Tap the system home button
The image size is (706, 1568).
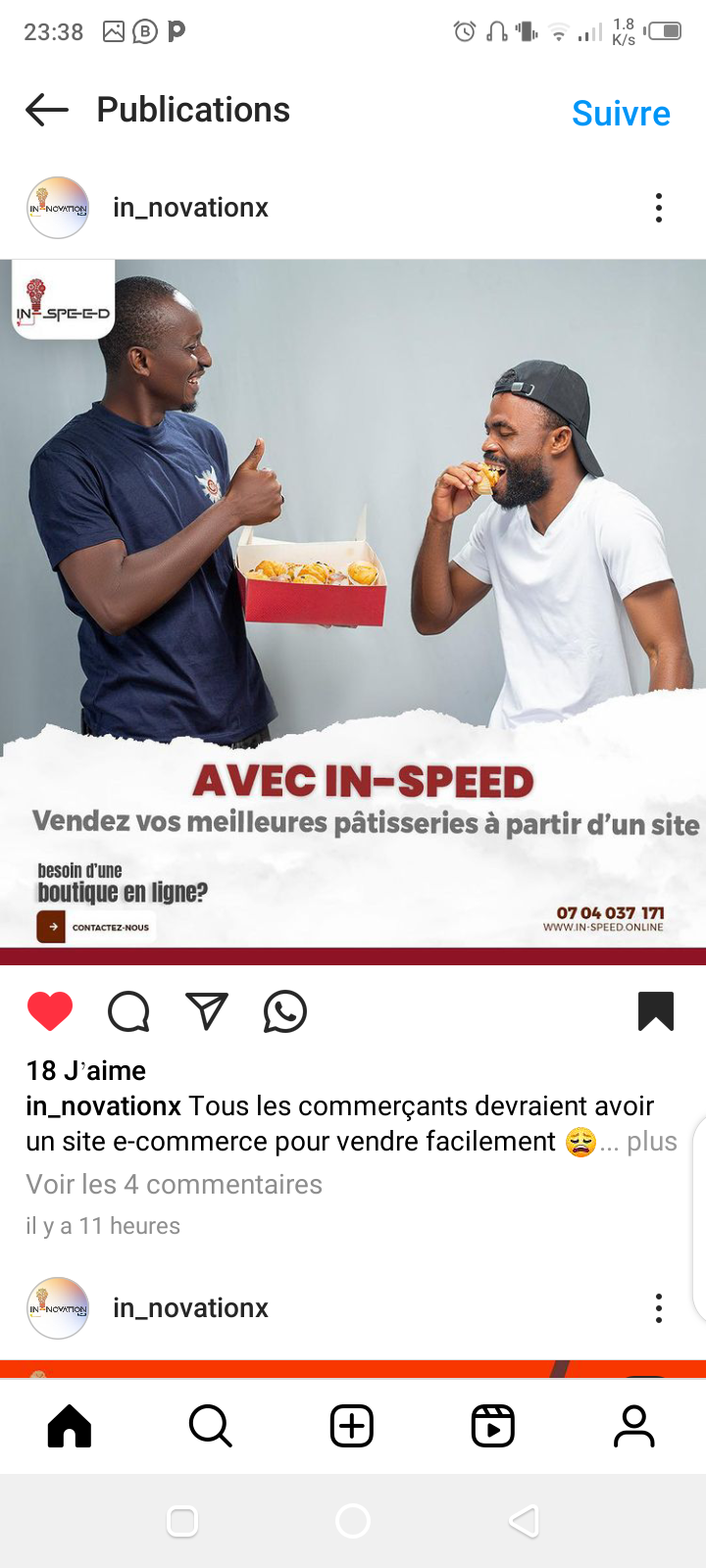click(353, 1522)
